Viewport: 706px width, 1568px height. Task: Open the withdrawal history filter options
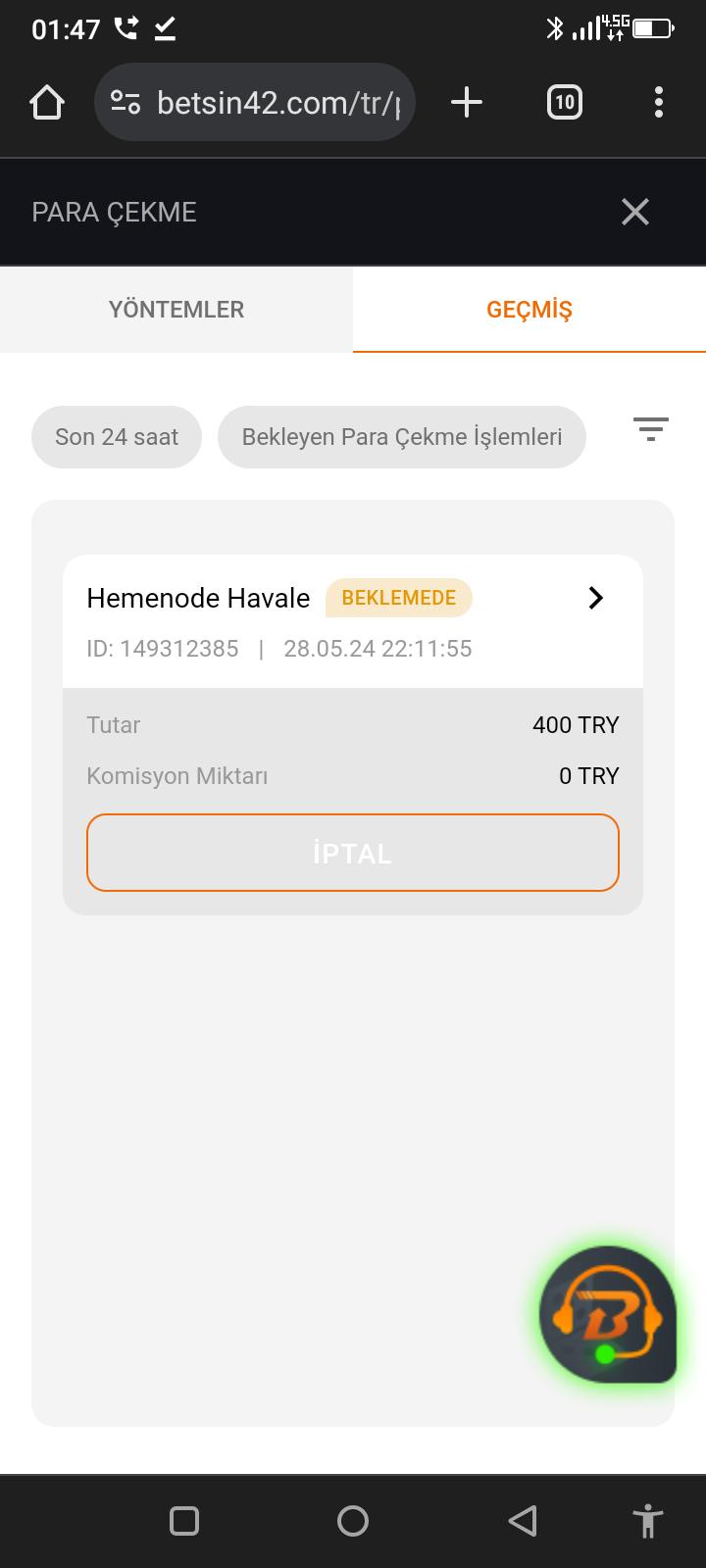click(x=649, y=428)
